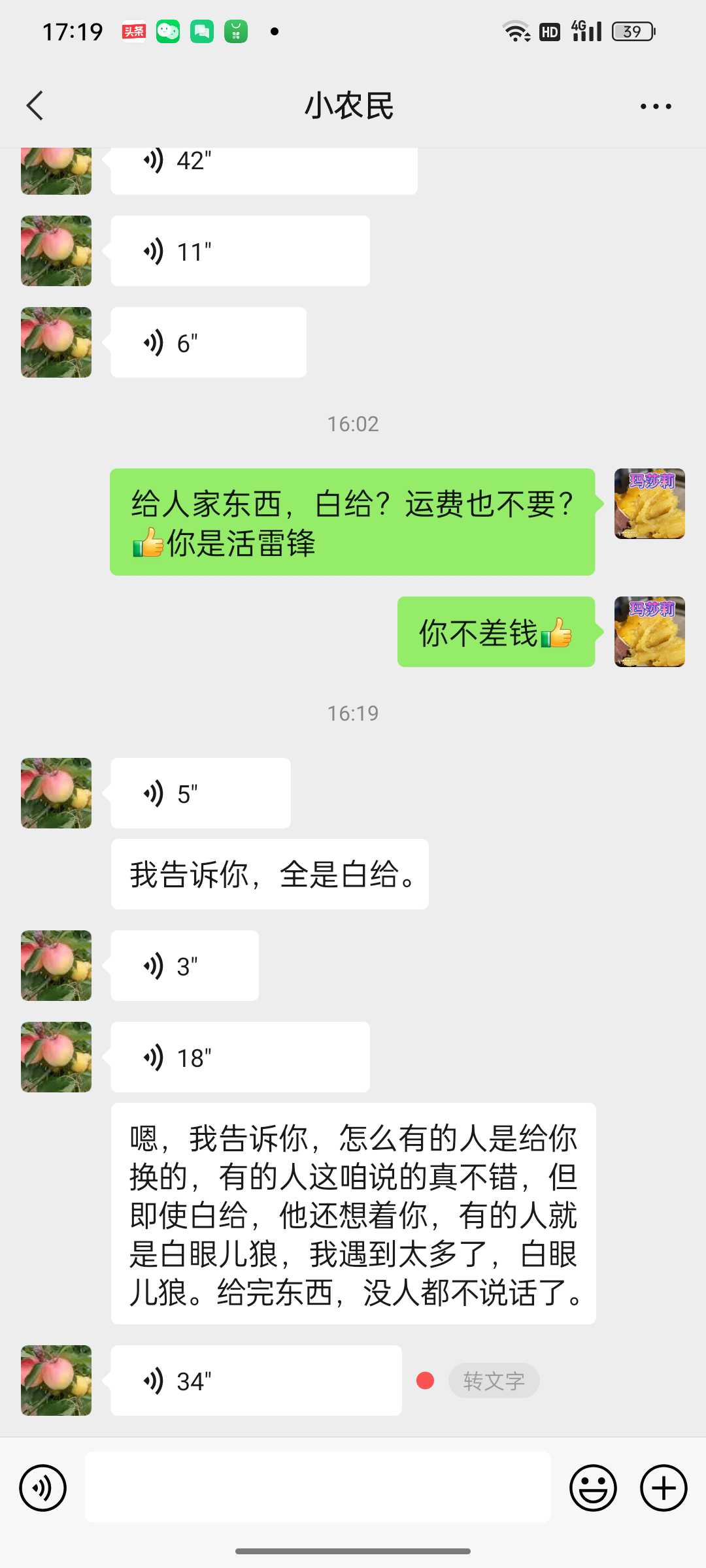Play the 6" voice message
This screenshot has height=1568, width=706.
coord(209,342)
